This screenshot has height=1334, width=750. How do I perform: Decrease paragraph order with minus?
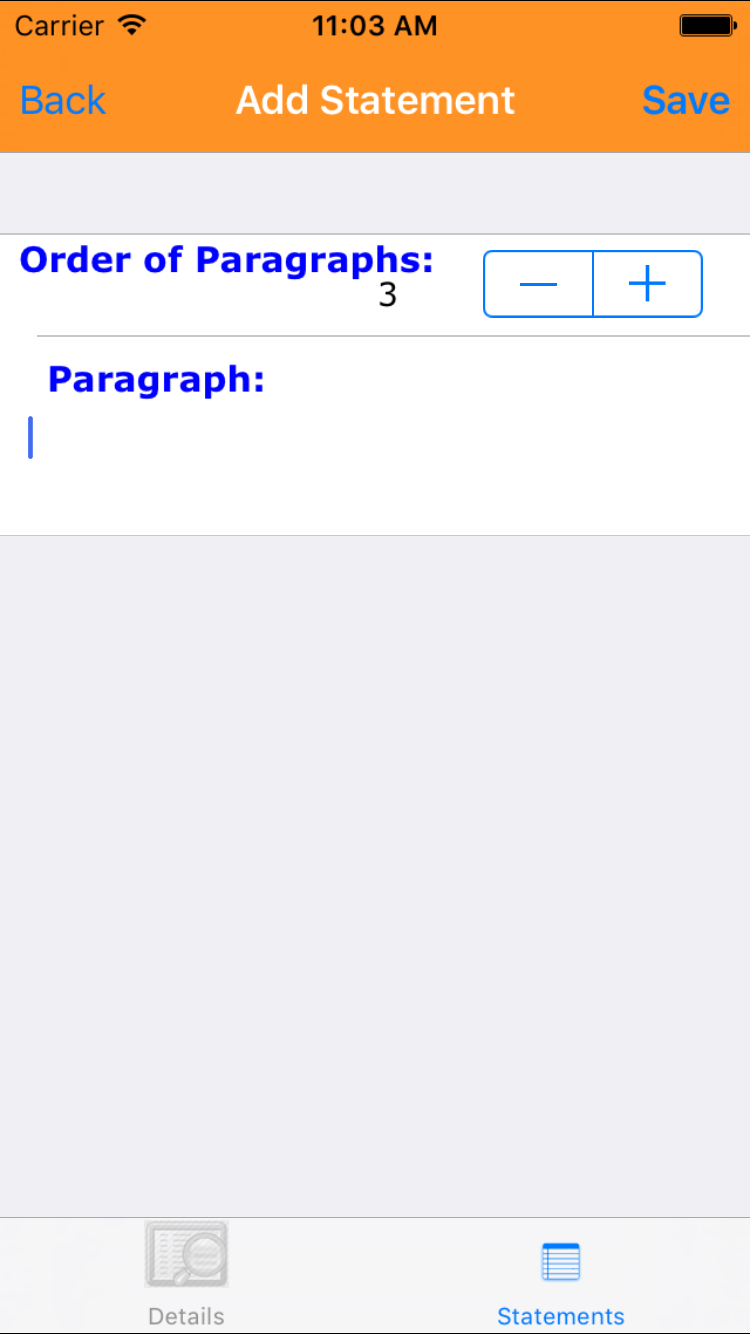[539, 285]
